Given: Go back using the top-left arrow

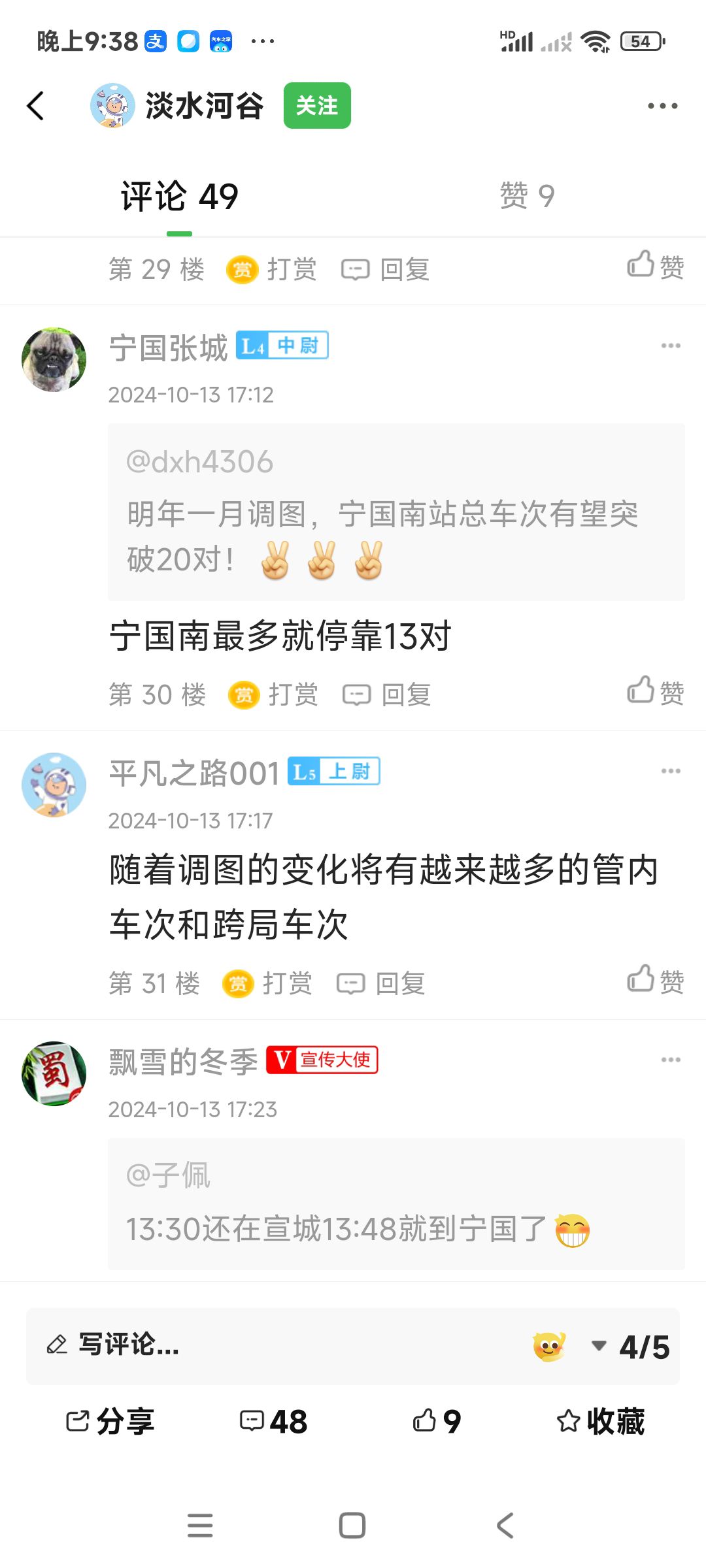Looking at the screenshot, I should [36, 106].
